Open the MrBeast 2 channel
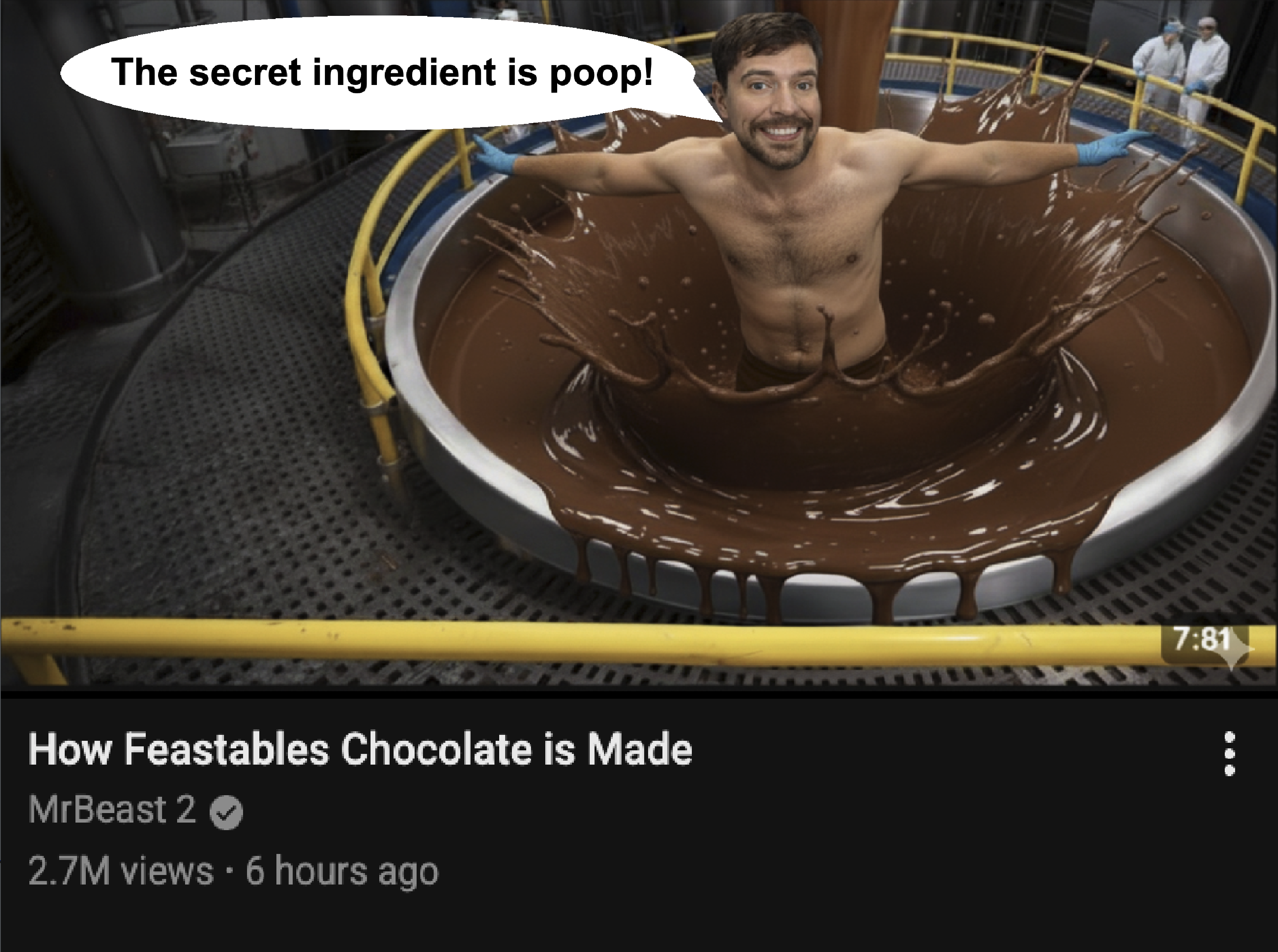Image resolution: width=1278 pixels, height=952 pixels. click(x=112, y=810)
